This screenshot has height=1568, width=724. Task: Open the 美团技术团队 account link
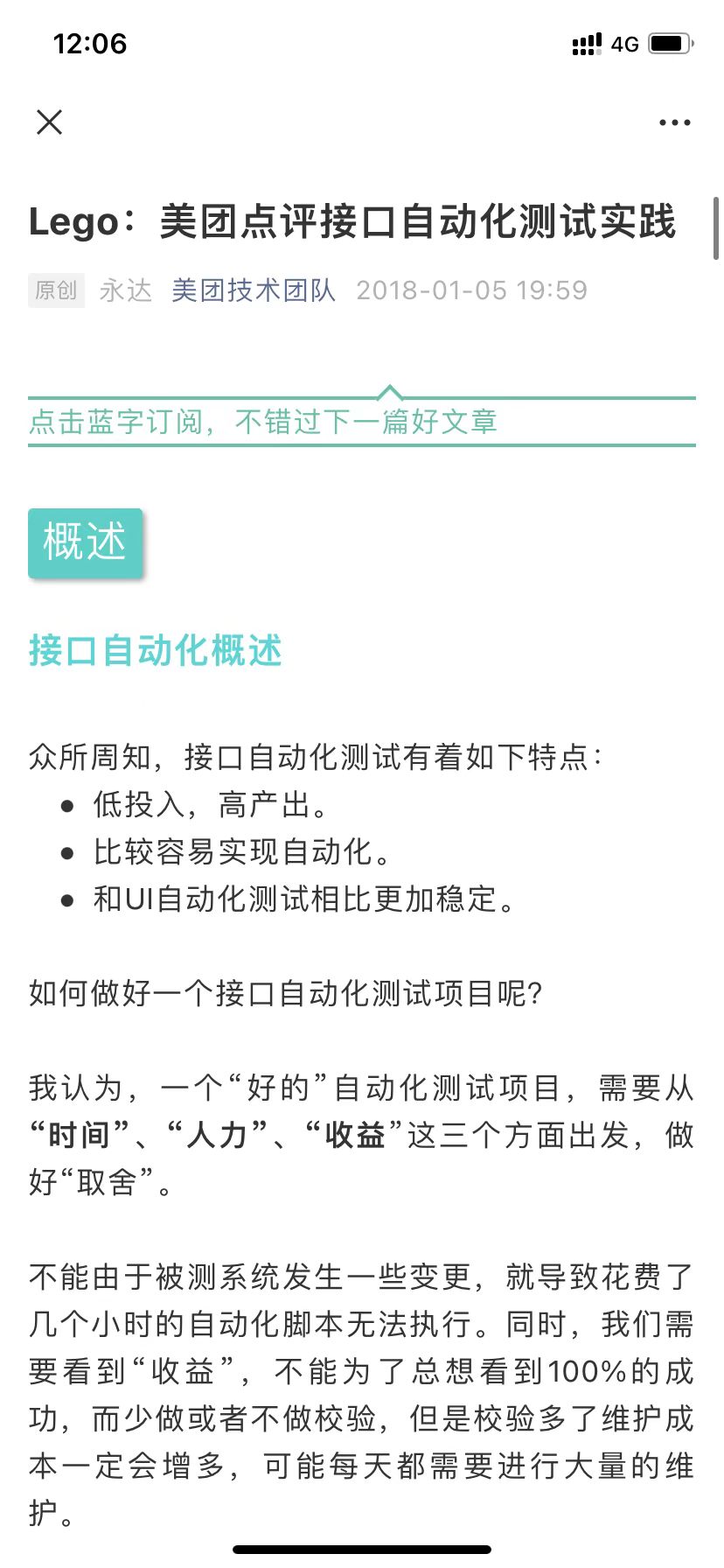point(254,290)
